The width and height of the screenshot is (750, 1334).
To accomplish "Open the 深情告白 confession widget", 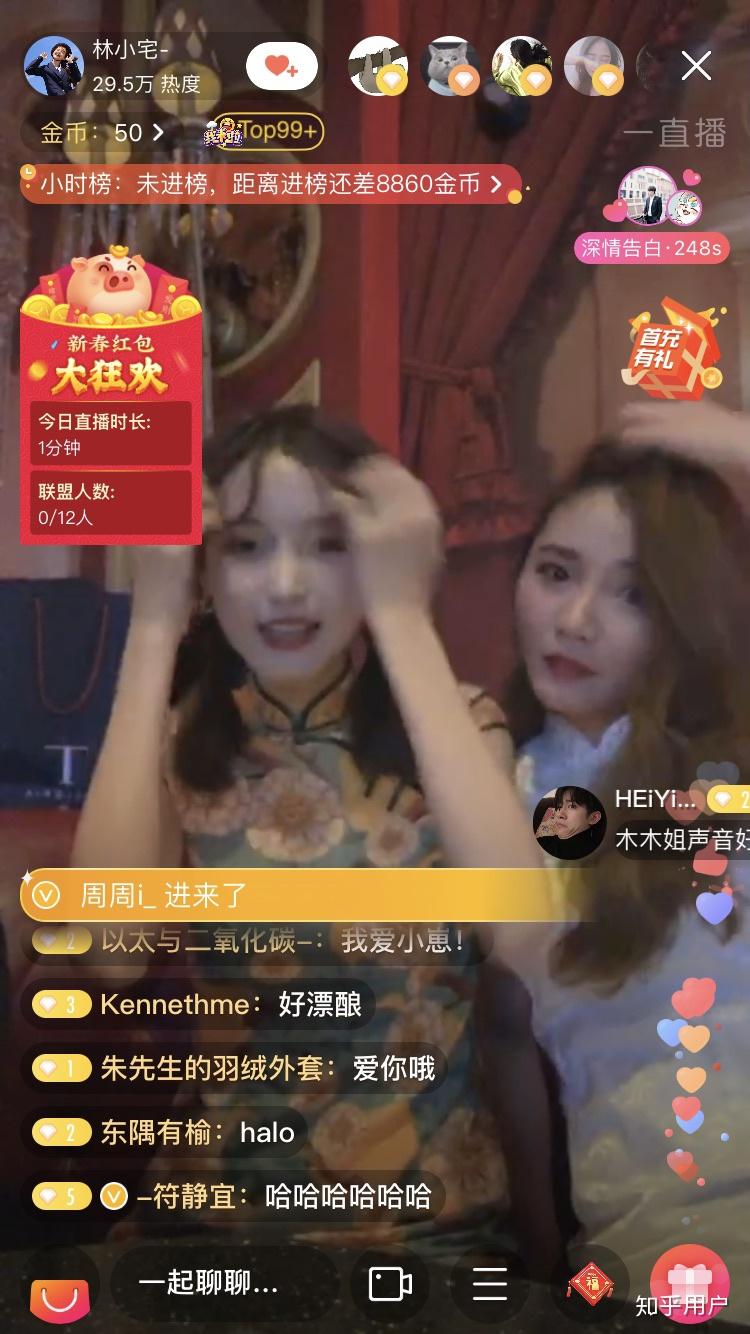I will (652, 212).
